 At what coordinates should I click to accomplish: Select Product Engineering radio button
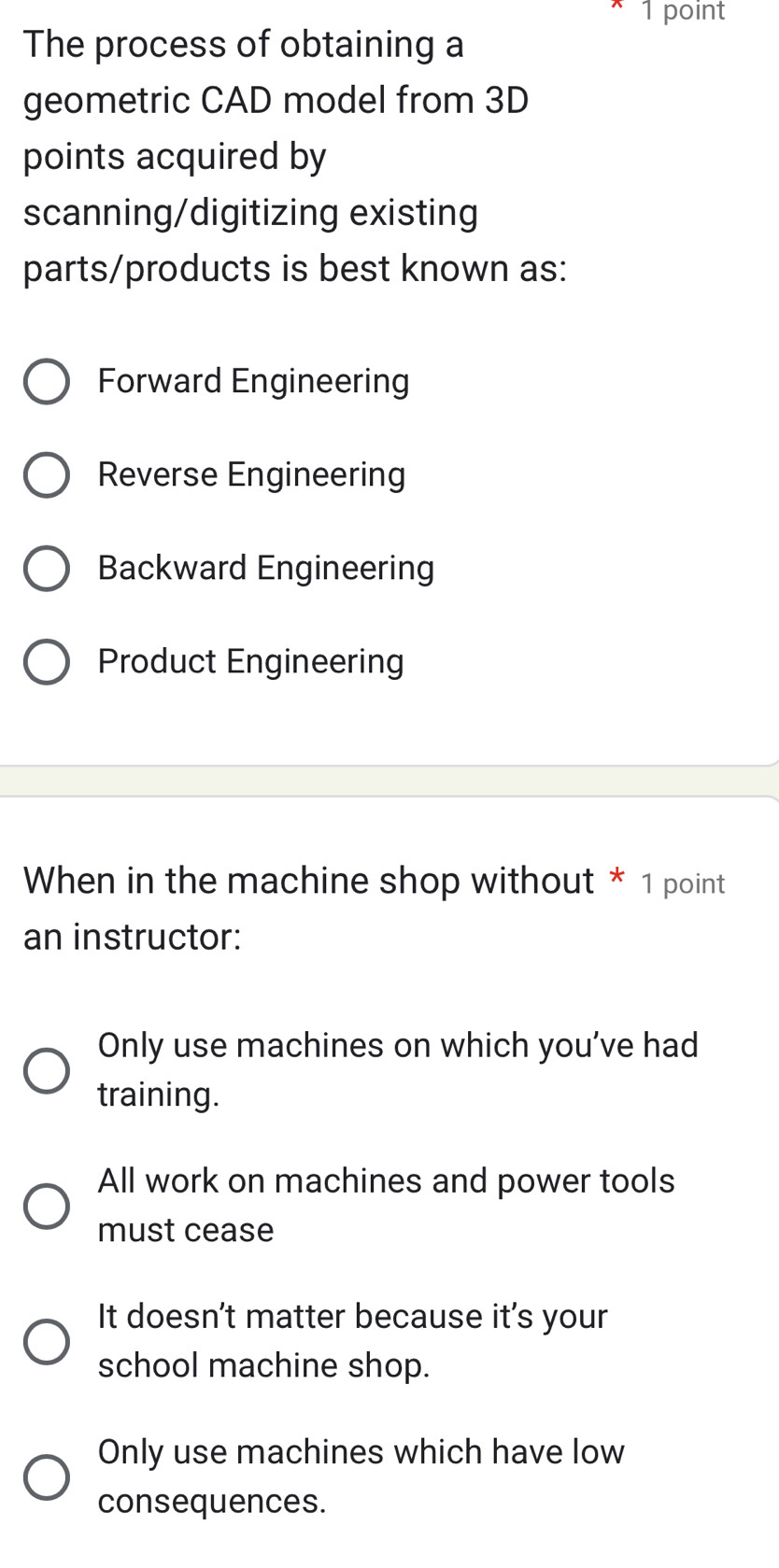tap(46, 662)
